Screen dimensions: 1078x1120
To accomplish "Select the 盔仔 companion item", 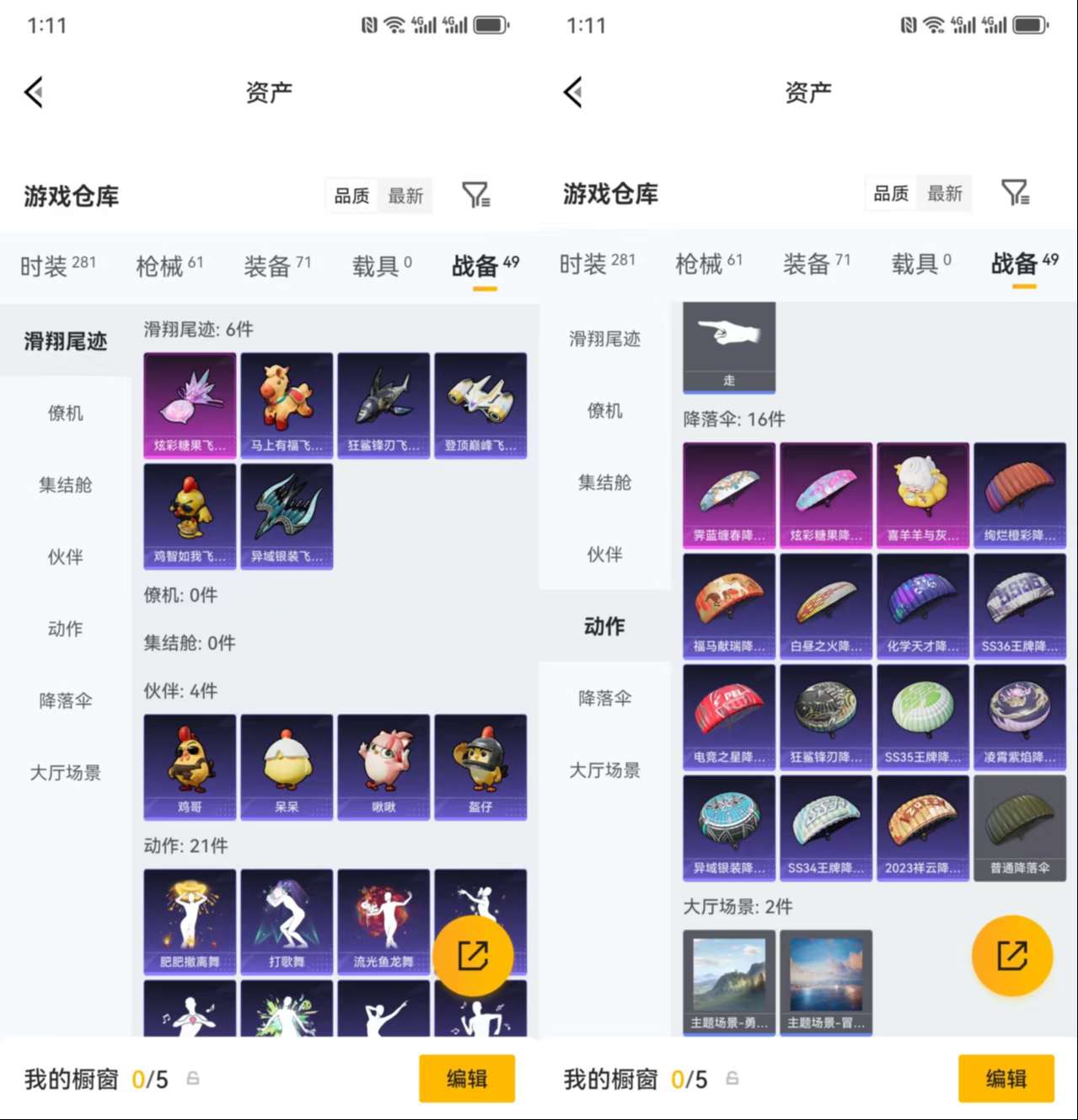I will pyautogui.click(x=480, y=767).
